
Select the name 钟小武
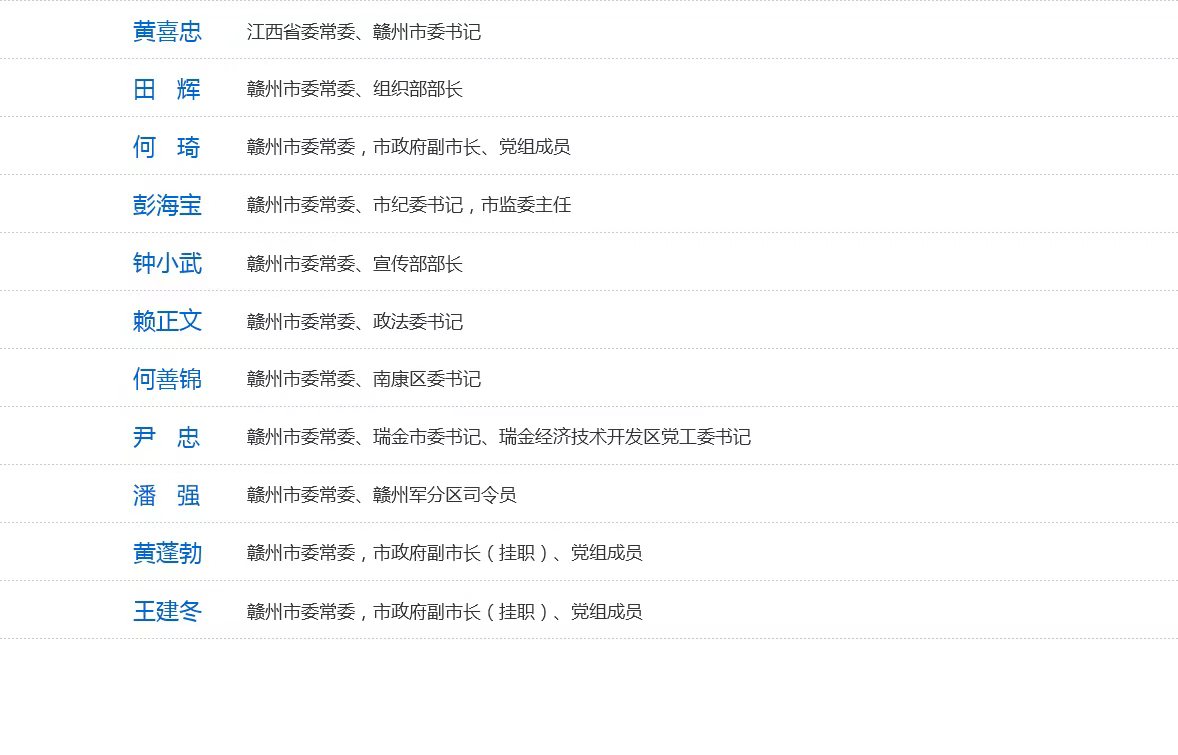(167, 263)
